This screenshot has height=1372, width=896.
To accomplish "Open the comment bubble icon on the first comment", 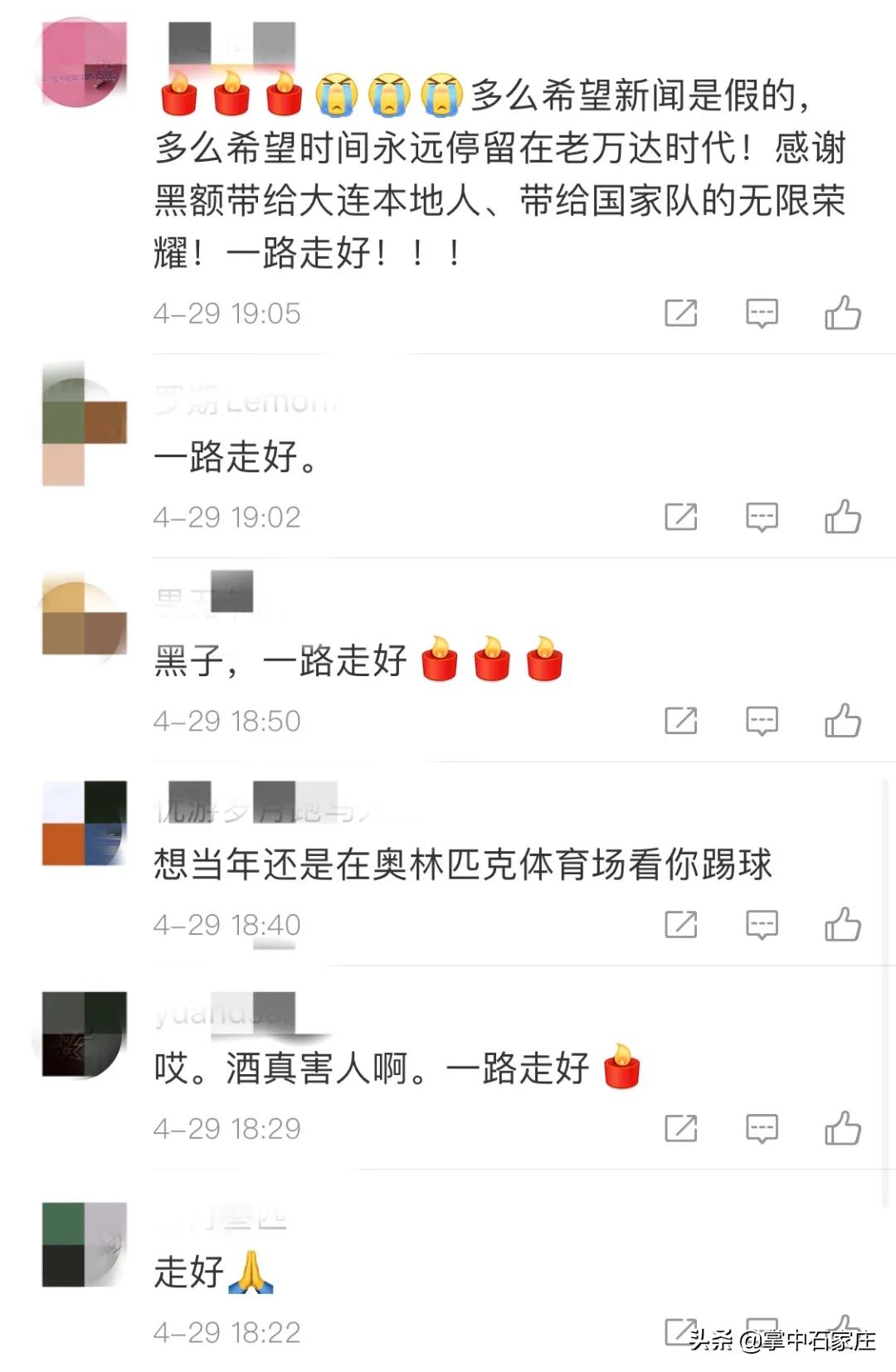I will pos(761,313).
